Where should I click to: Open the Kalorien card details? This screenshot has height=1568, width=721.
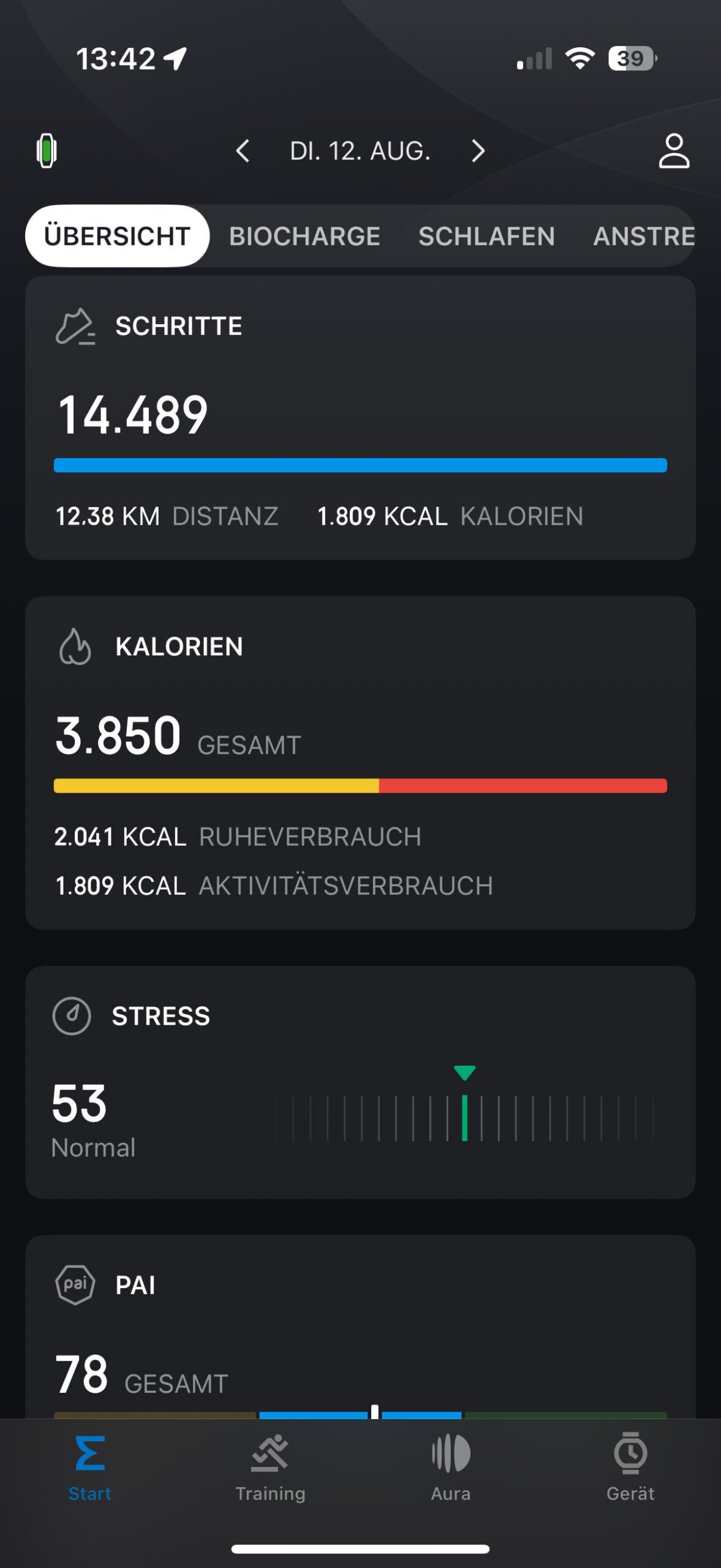coord(360,763)
